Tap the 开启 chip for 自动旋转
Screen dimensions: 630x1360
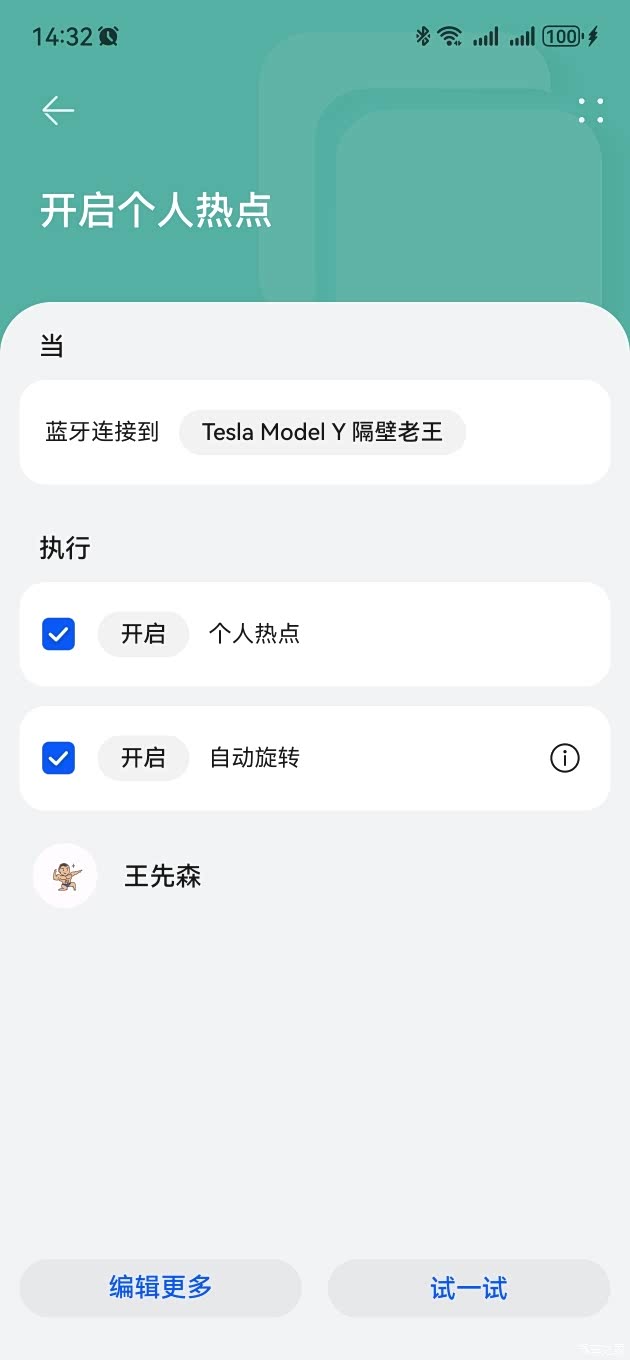pos(143,758)
